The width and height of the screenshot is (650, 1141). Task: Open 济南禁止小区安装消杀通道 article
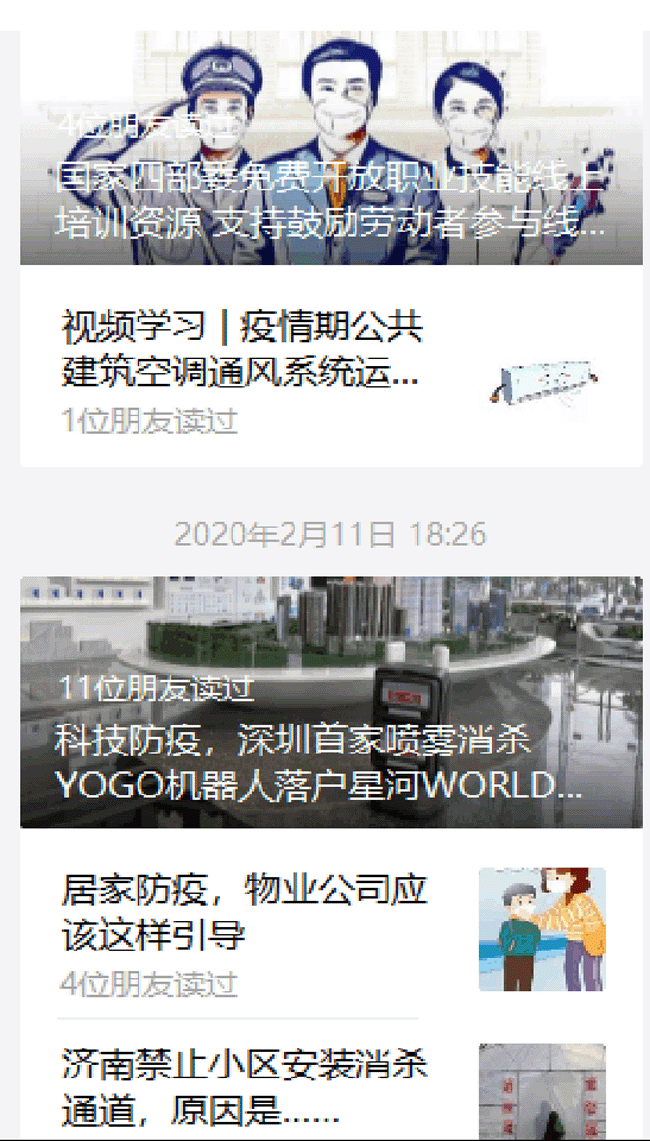tap(245, 1086)
